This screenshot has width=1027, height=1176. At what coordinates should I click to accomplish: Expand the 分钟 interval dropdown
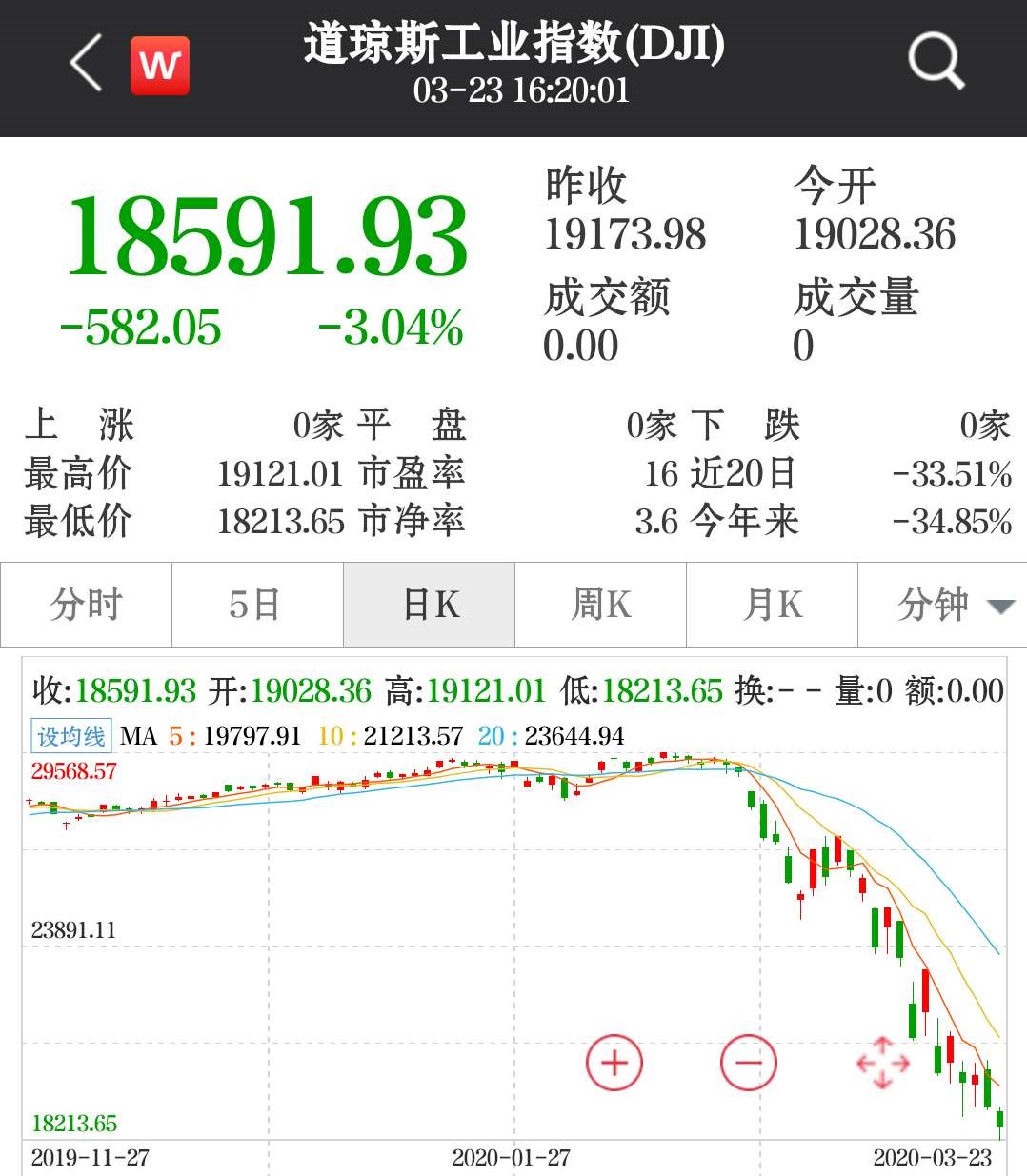click(943, 605)
